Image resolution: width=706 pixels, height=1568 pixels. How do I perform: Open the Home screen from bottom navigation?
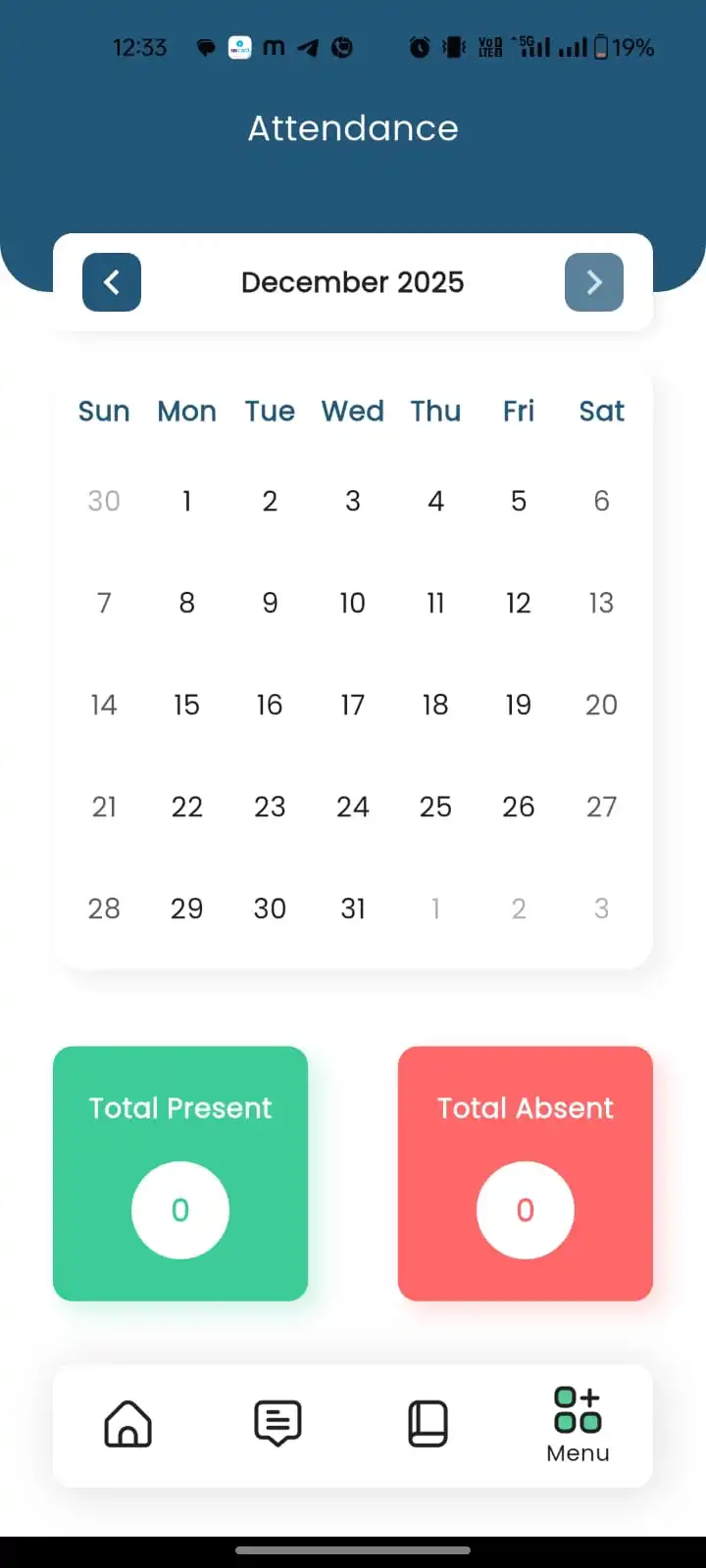pyautogui.click(x=127, y=1426)
